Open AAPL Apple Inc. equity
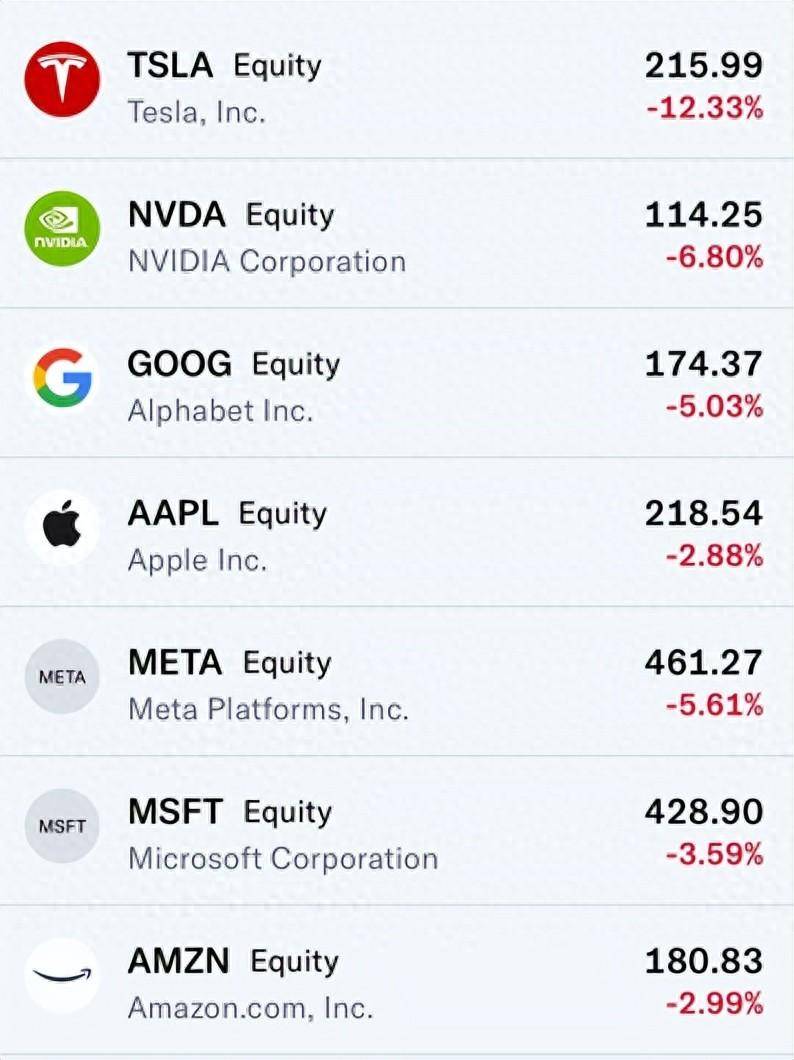The image size is (794, 1060). (396, 534)
